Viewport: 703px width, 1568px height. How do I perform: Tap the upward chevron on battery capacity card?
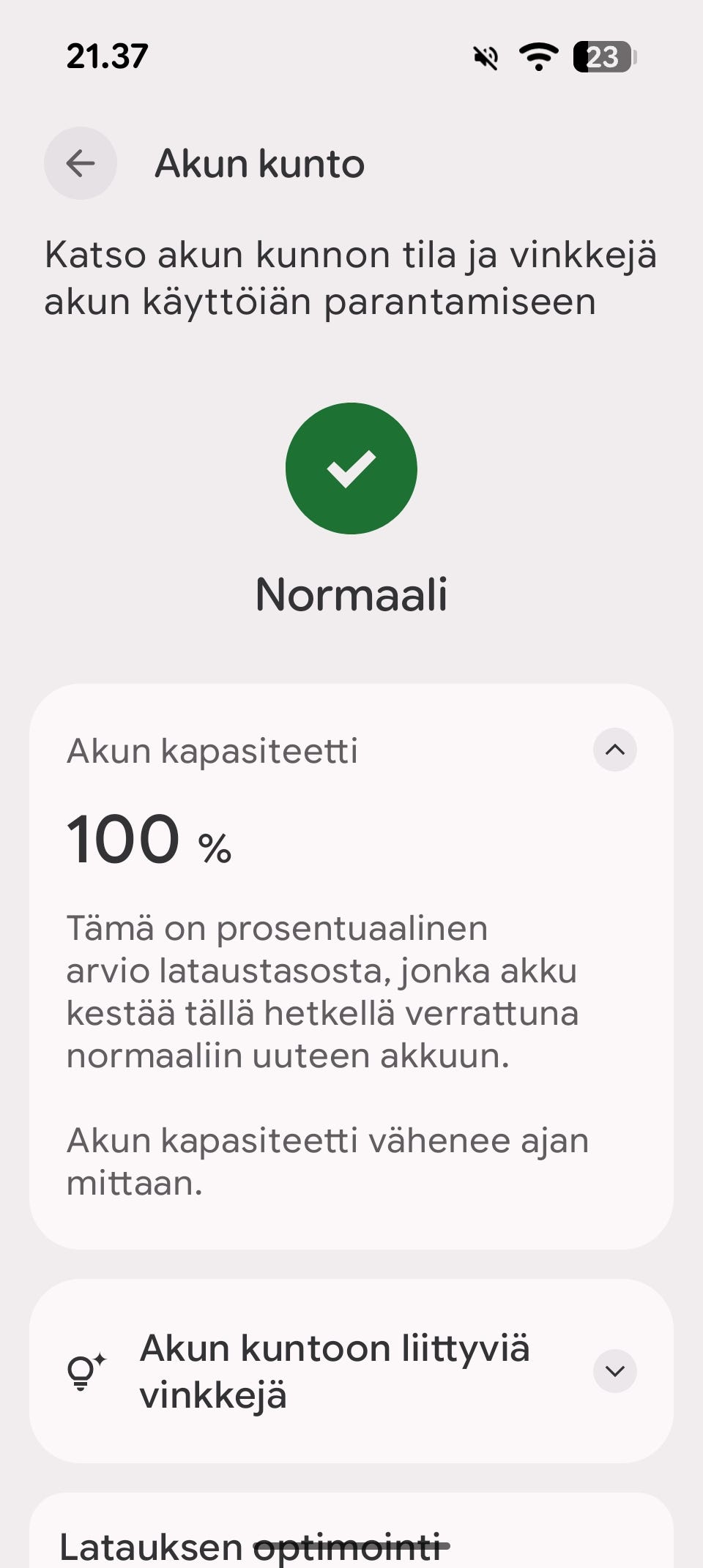pos(615,750)
